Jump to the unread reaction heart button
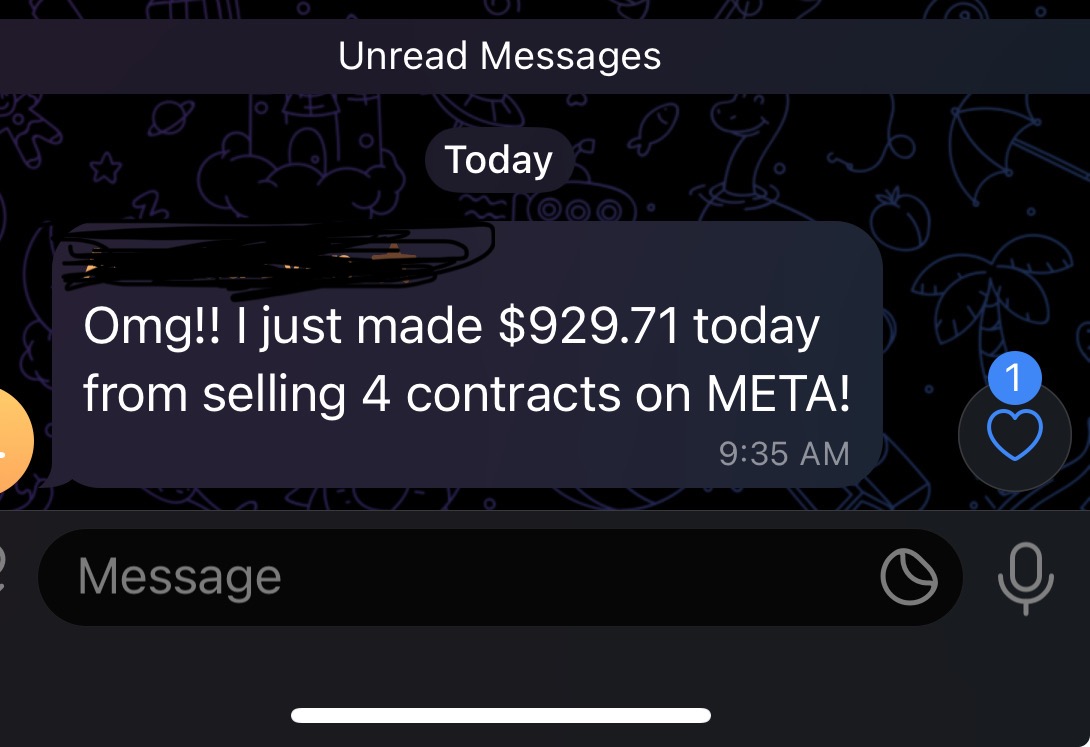Image resolution: width=1090 pixels, height=747 pixels. click(1014, 436)
